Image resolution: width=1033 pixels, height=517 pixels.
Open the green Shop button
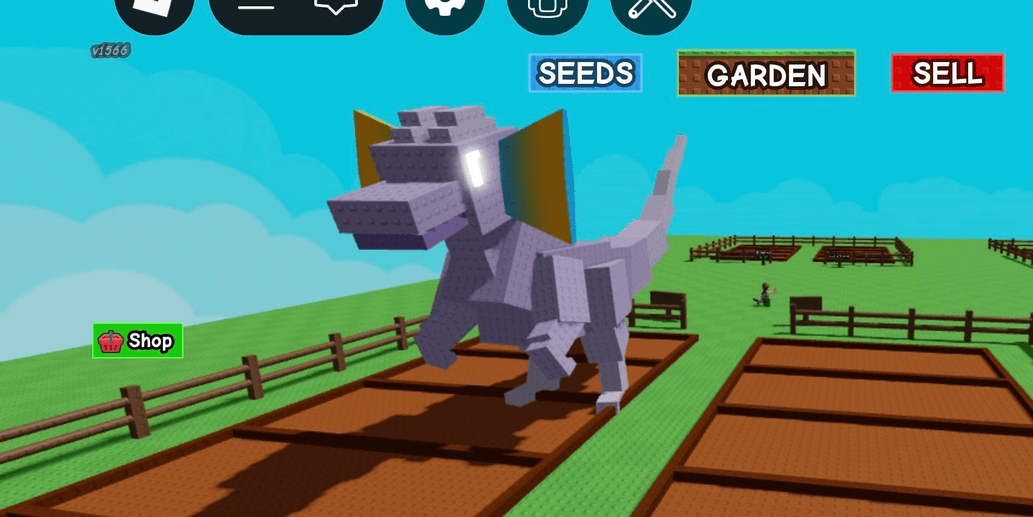point(138,341)
